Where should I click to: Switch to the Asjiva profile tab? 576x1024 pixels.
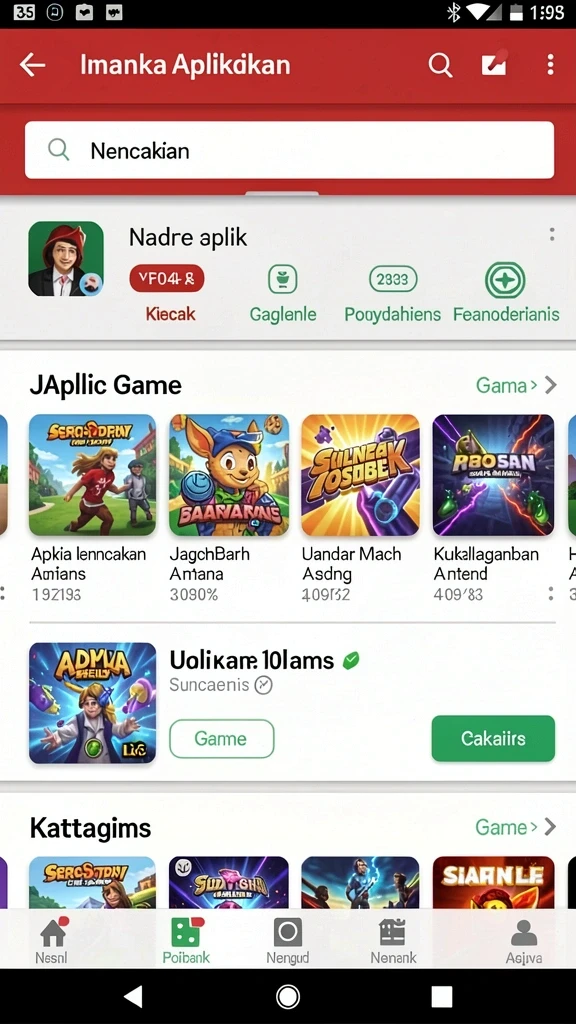[x=524, y=940]
